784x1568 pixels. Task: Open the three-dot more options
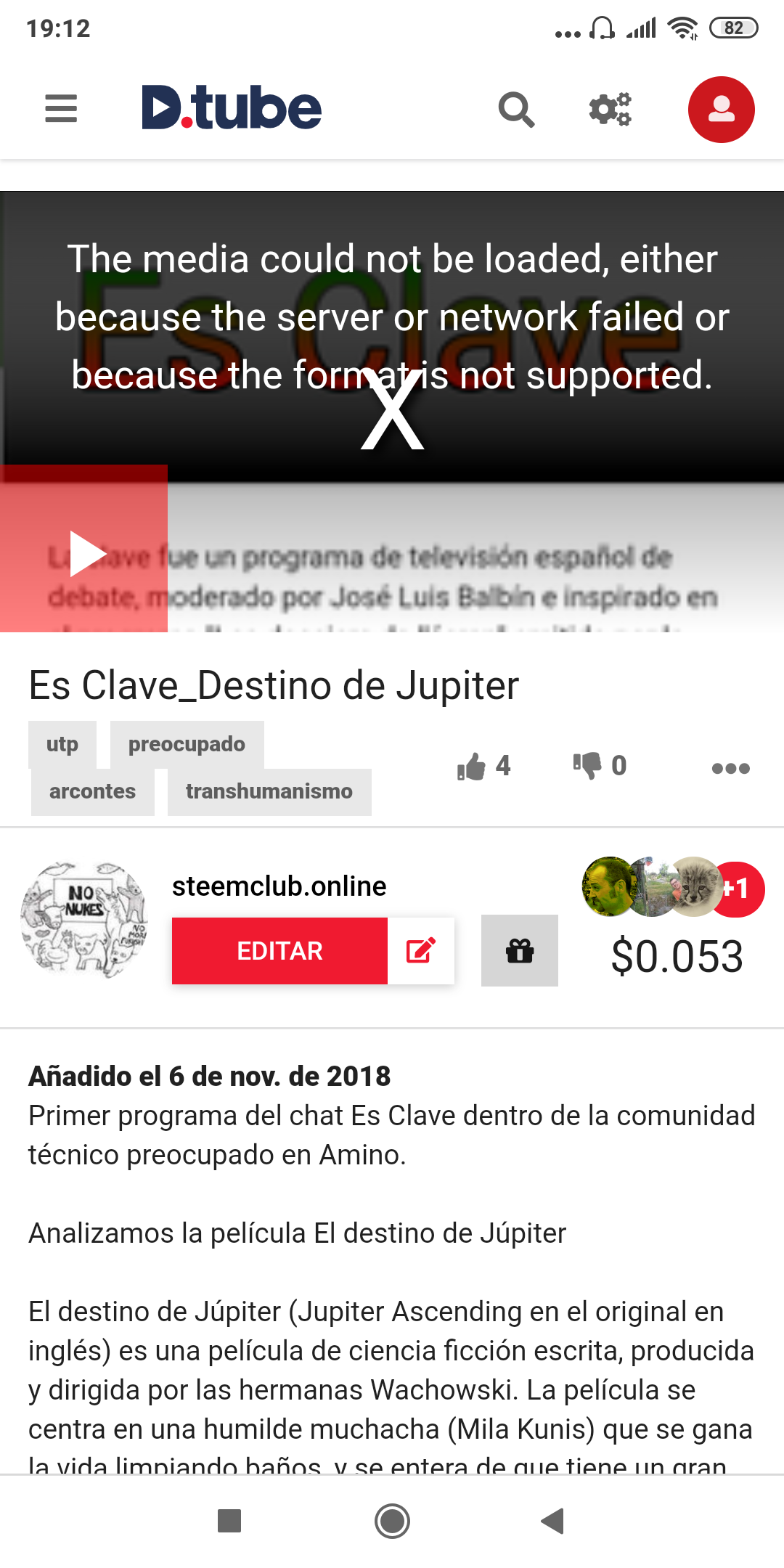730,768
